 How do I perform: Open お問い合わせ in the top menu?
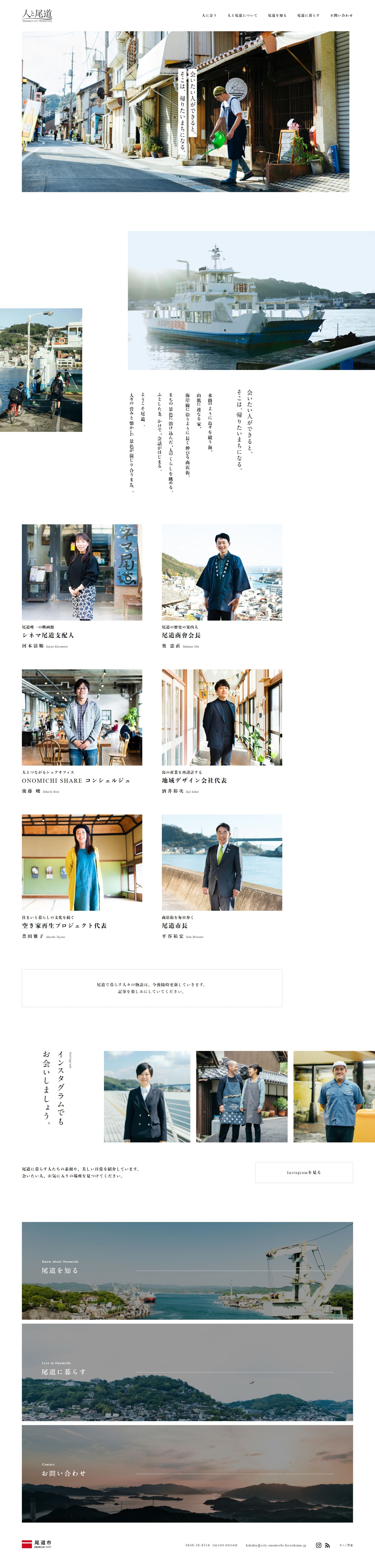point(341,15)
